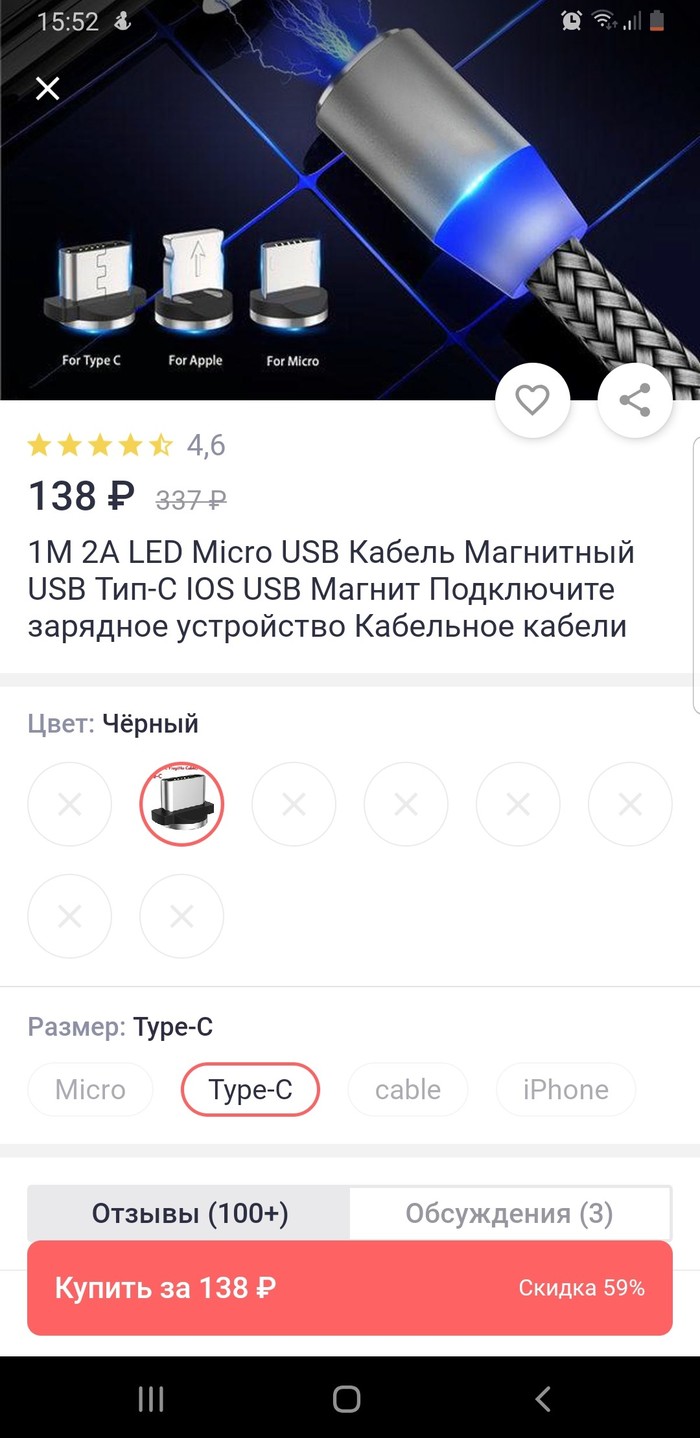Open recent apps from the navigation bar
The width and height of the screenshot is (700, 1438).
click(150, 1399)
